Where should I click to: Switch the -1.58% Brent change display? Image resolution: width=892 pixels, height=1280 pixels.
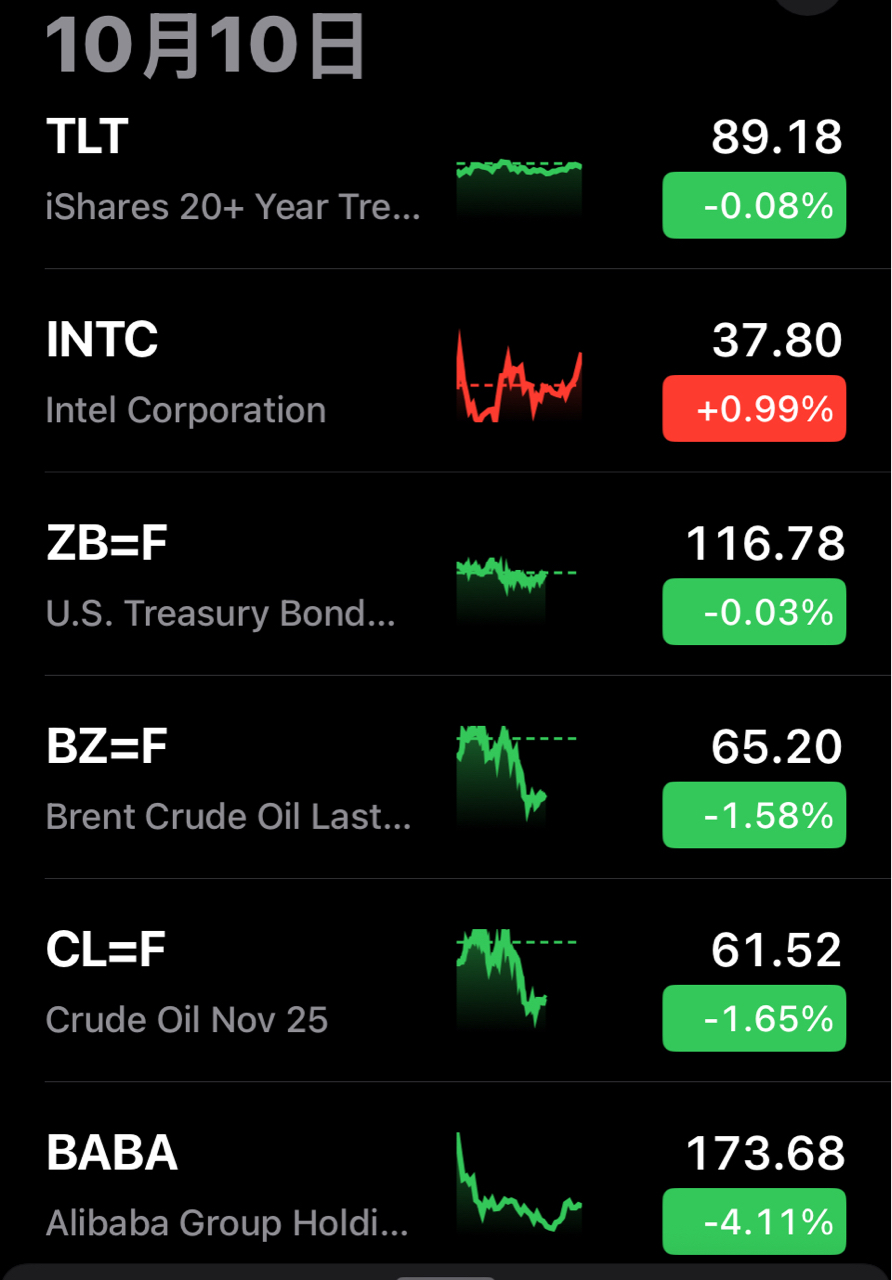click(x=754, y=815)
